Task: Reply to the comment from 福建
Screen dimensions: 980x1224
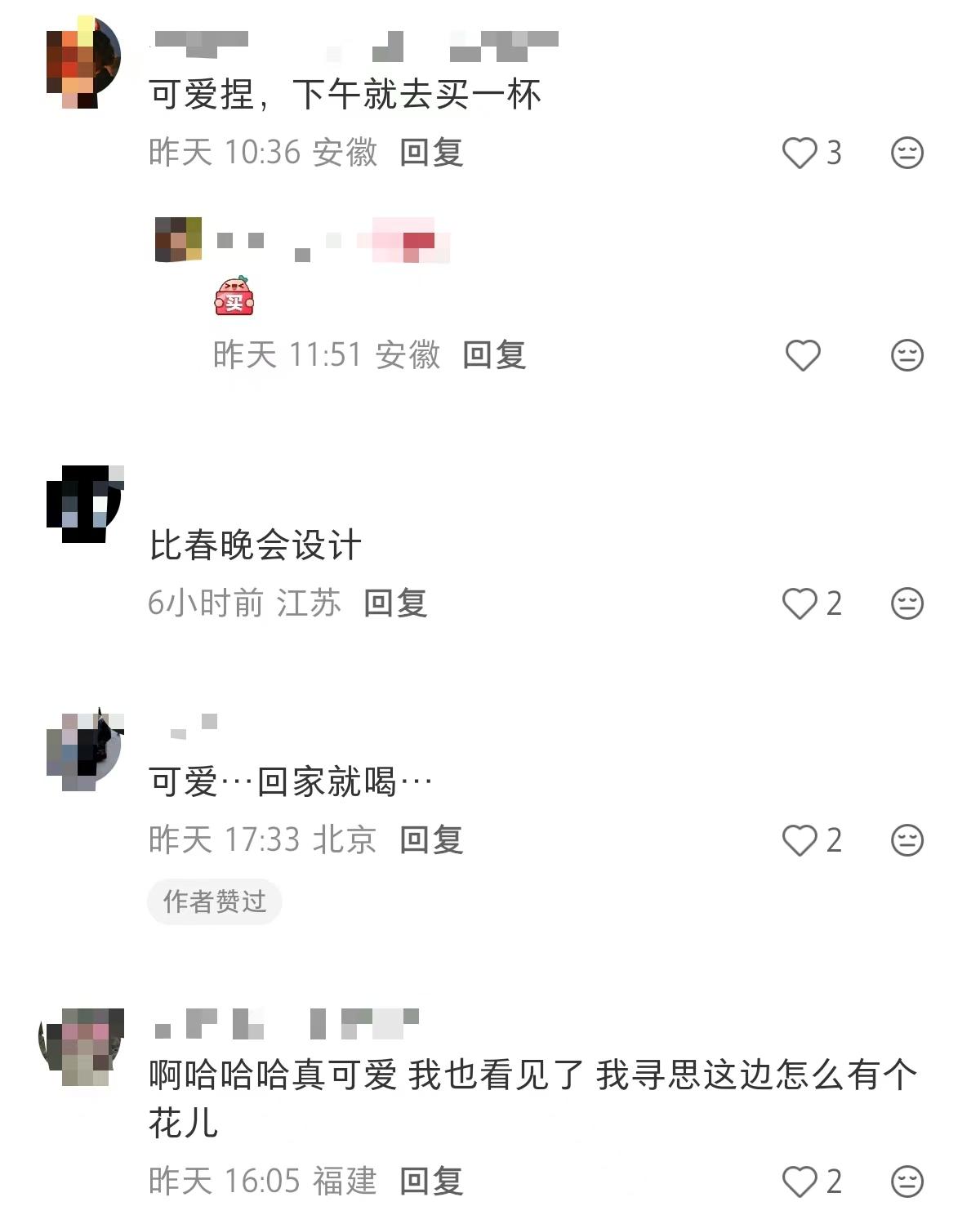Action: pos(431,1182)
